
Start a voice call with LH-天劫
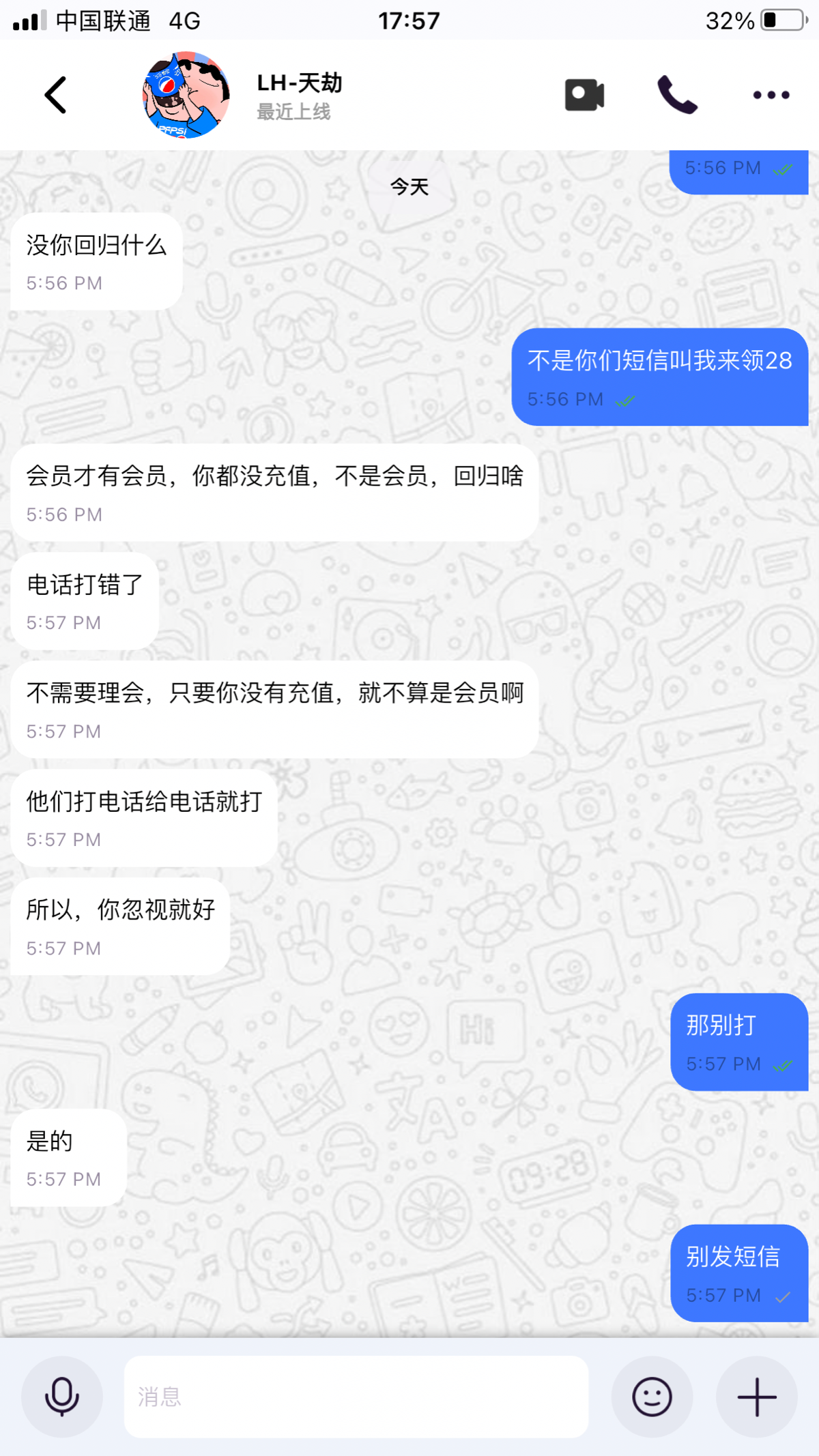coord(677,95)
